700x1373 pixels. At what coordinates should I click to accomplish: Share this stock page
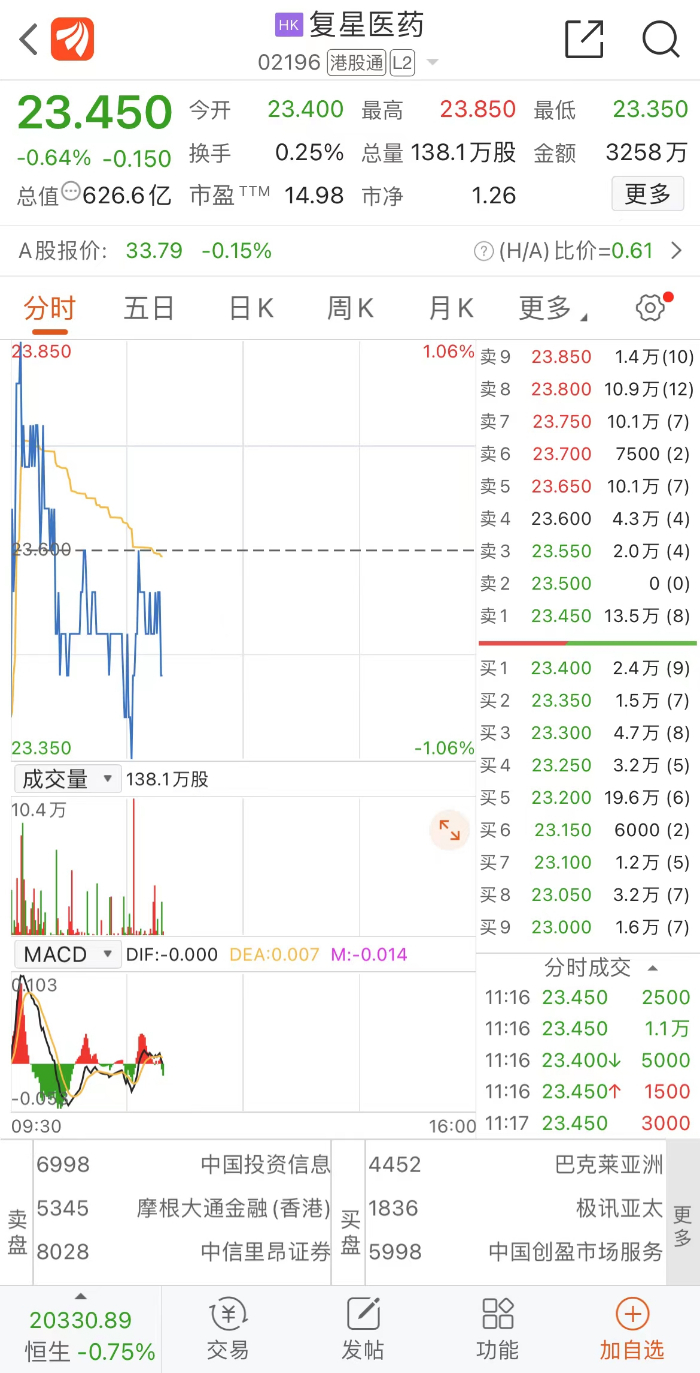point(584,40)
